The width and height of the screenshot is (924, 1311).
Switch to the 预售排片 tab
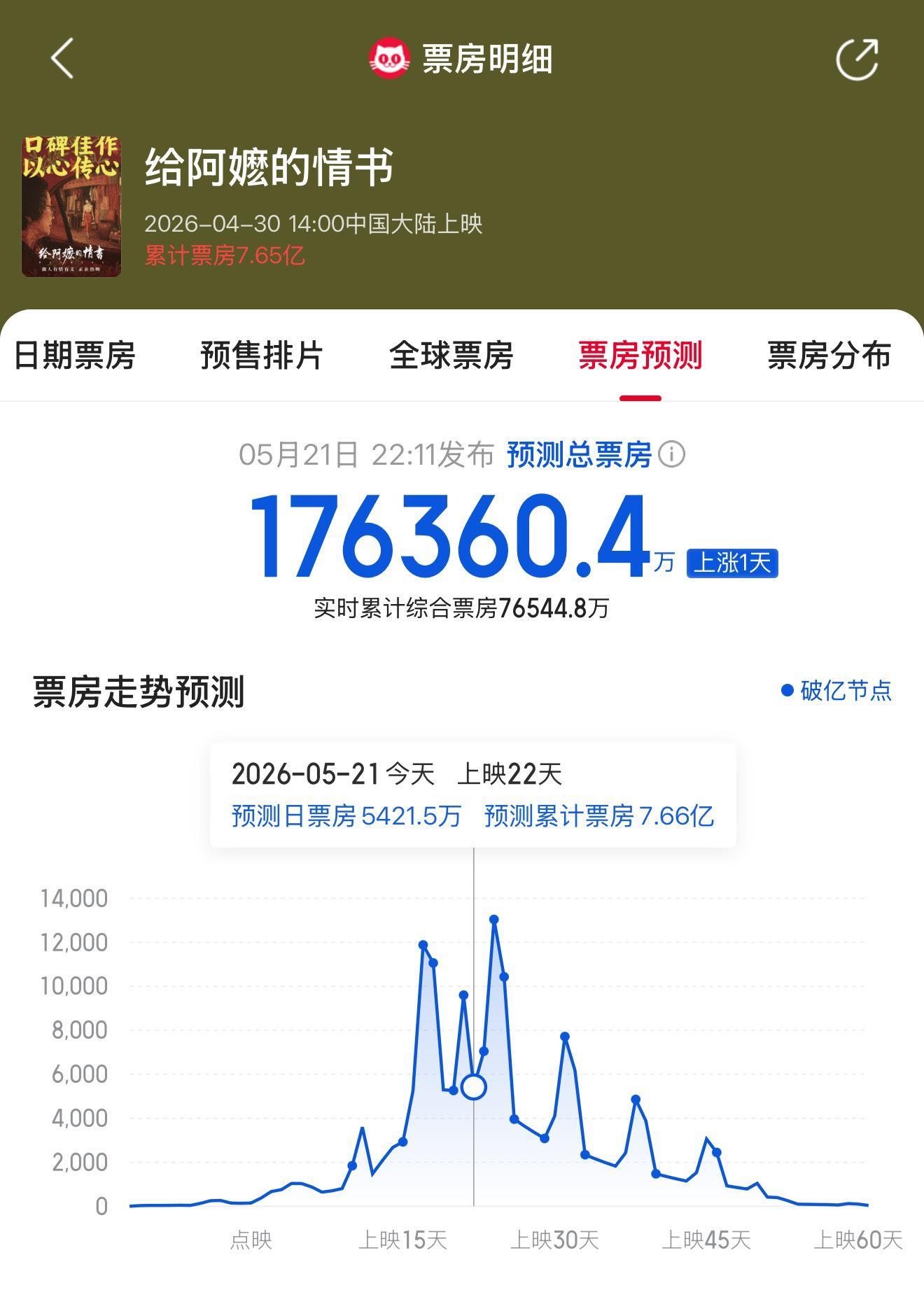coord(262,356)
